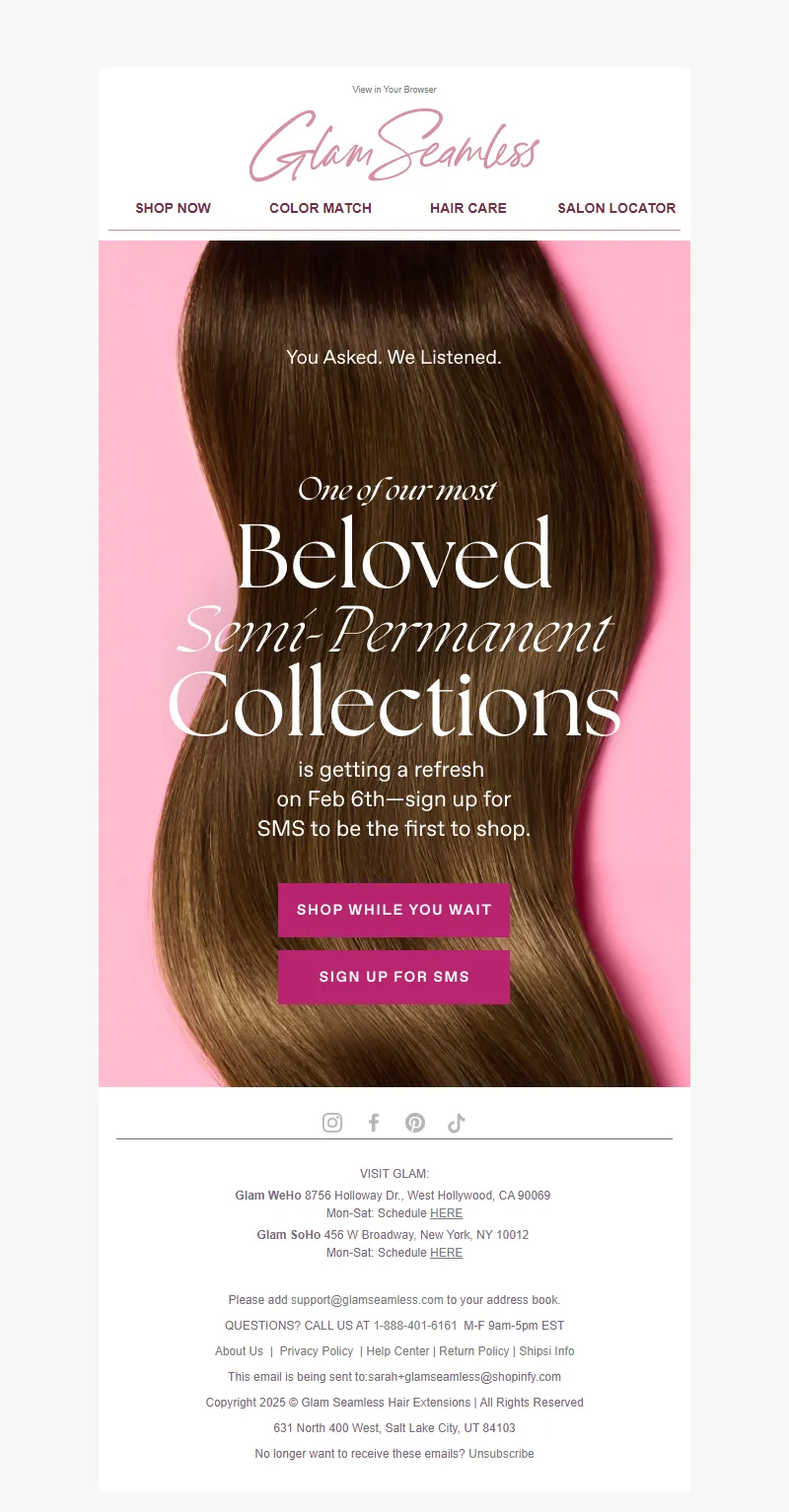
Task: Open the Color Match section
Action: (x=321, y=208)
